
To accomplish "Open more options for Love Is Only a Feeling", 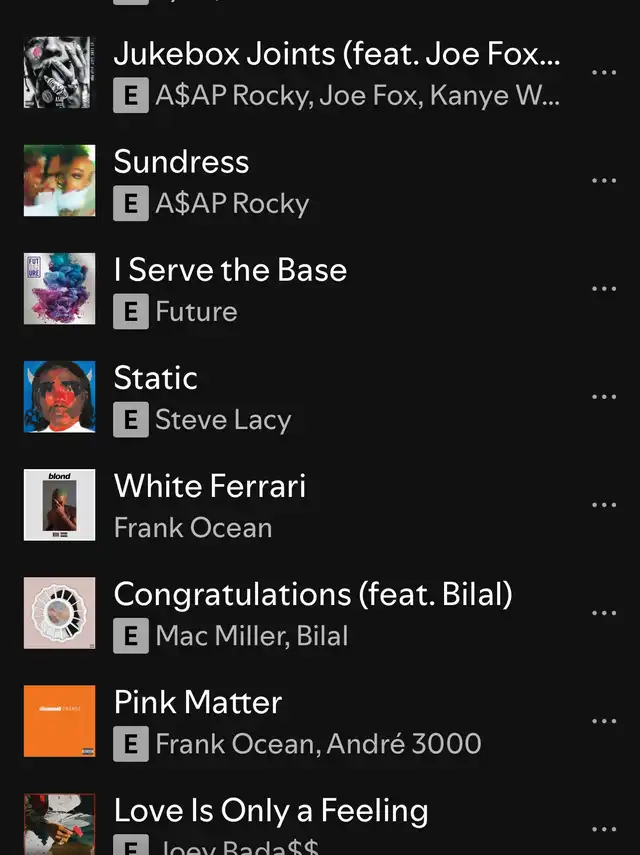I will [x=604, y=829].
